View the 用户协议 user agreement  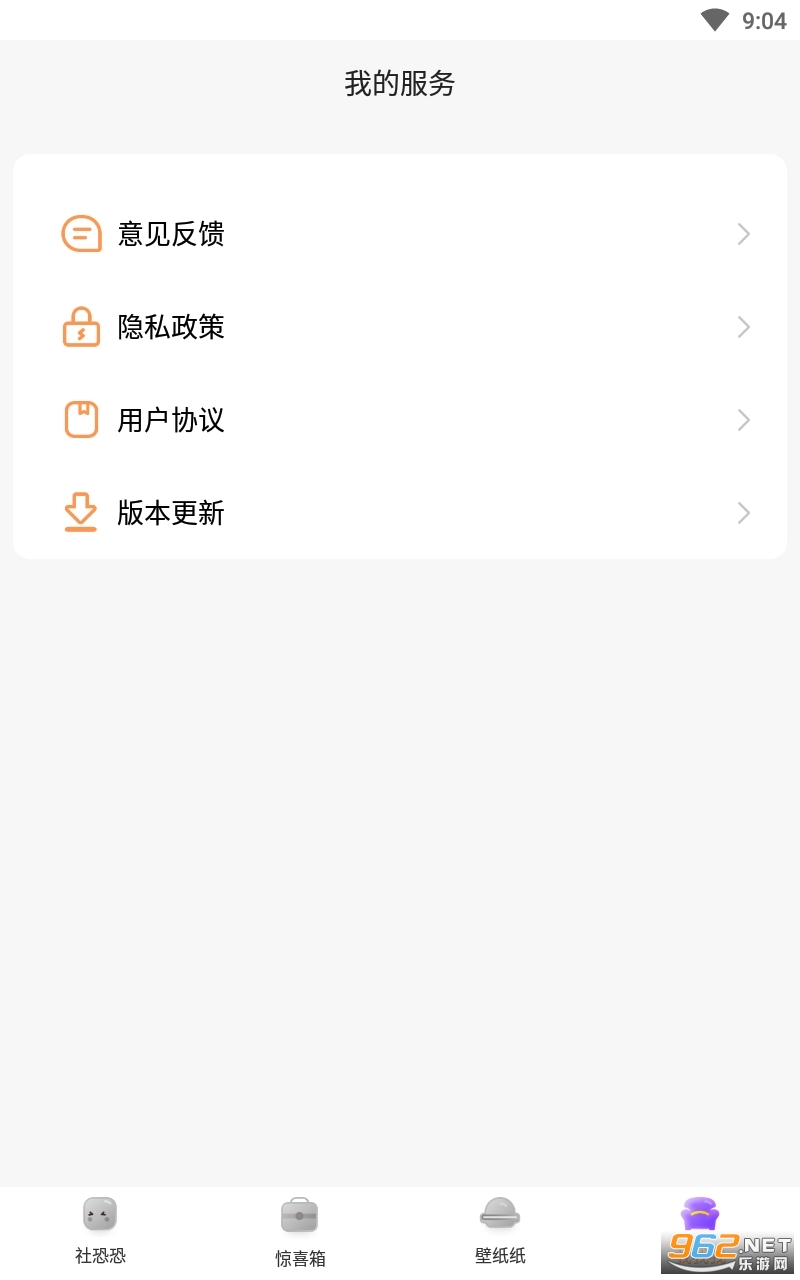400,420
